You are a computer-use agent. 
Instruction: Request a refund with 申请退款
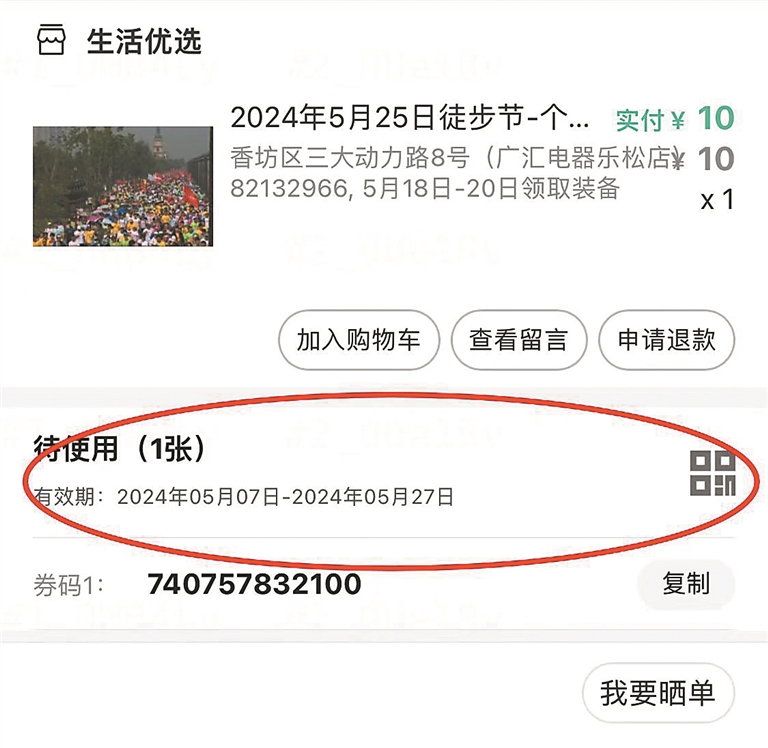pos(666,340)
